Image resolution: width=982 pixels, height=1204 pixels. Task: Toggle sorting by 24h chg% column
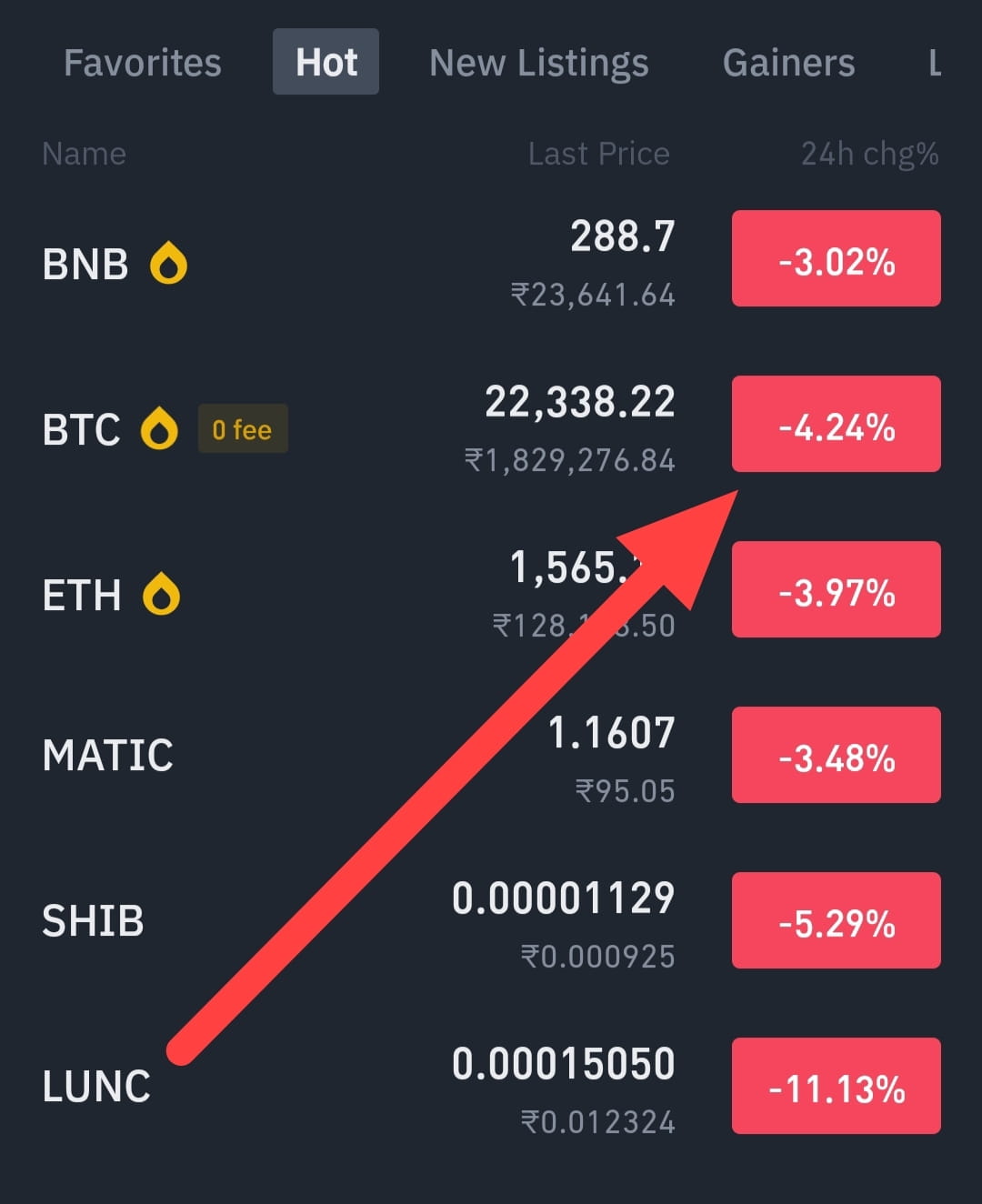tap(869, 153)
